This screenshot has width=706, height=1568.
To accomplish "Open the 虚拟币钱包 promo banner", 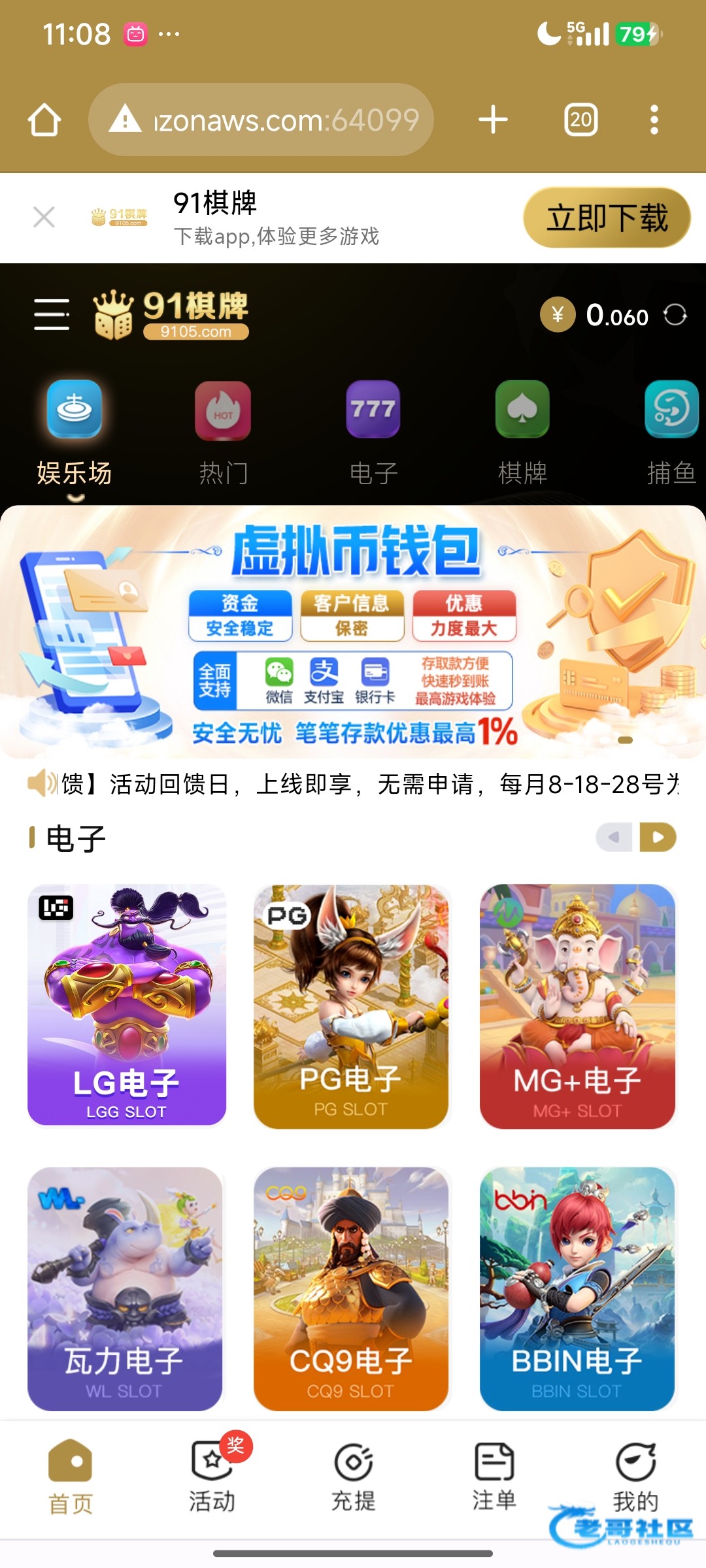I will point(353,632).
